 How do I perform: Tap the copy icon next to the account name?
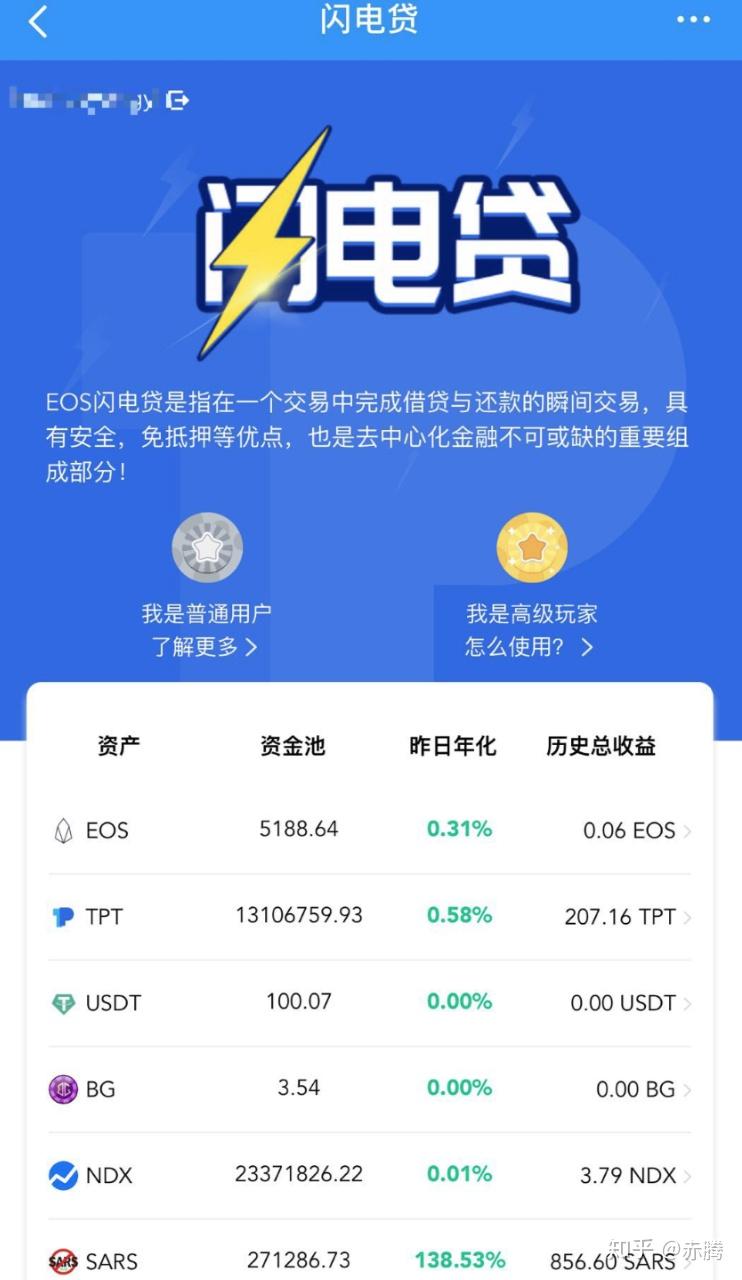click(146, 100)
